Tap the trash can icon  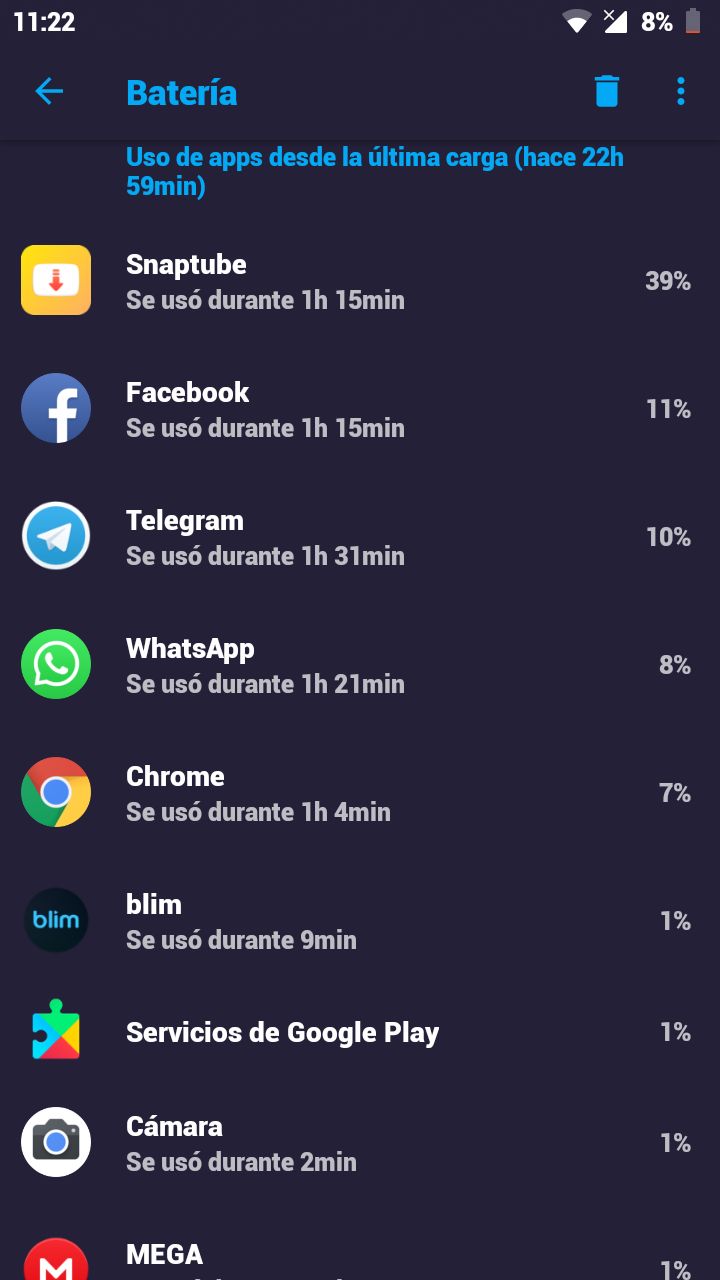[607, 92]
